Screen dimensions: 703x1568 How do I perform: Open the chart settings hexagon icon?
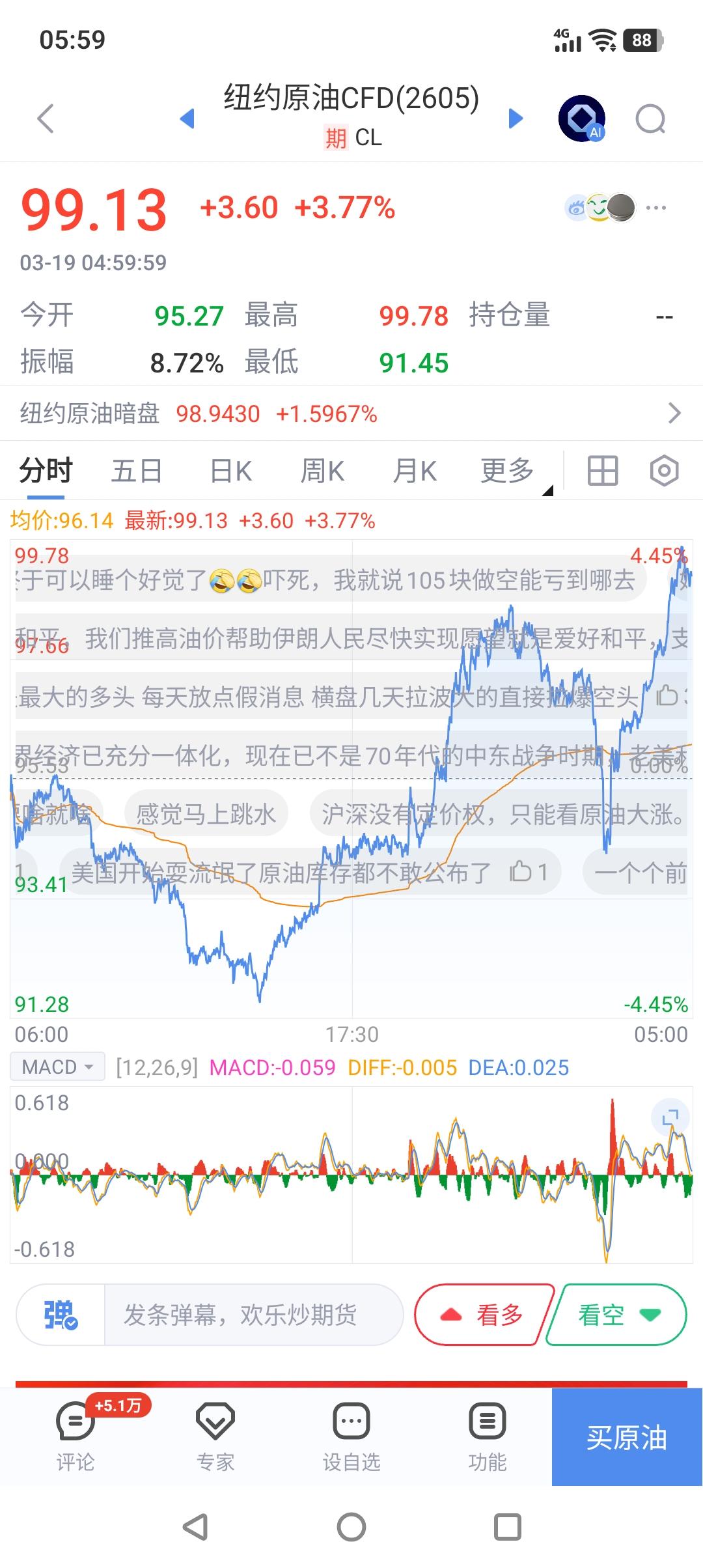click(x=663, y=470)
